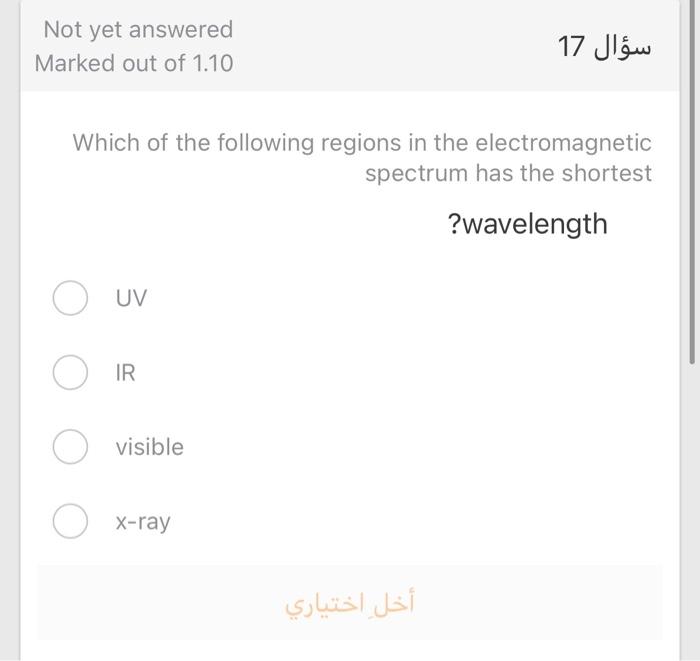
Task: Clear my choice via the Arabic button
Action: click(350, 603)
